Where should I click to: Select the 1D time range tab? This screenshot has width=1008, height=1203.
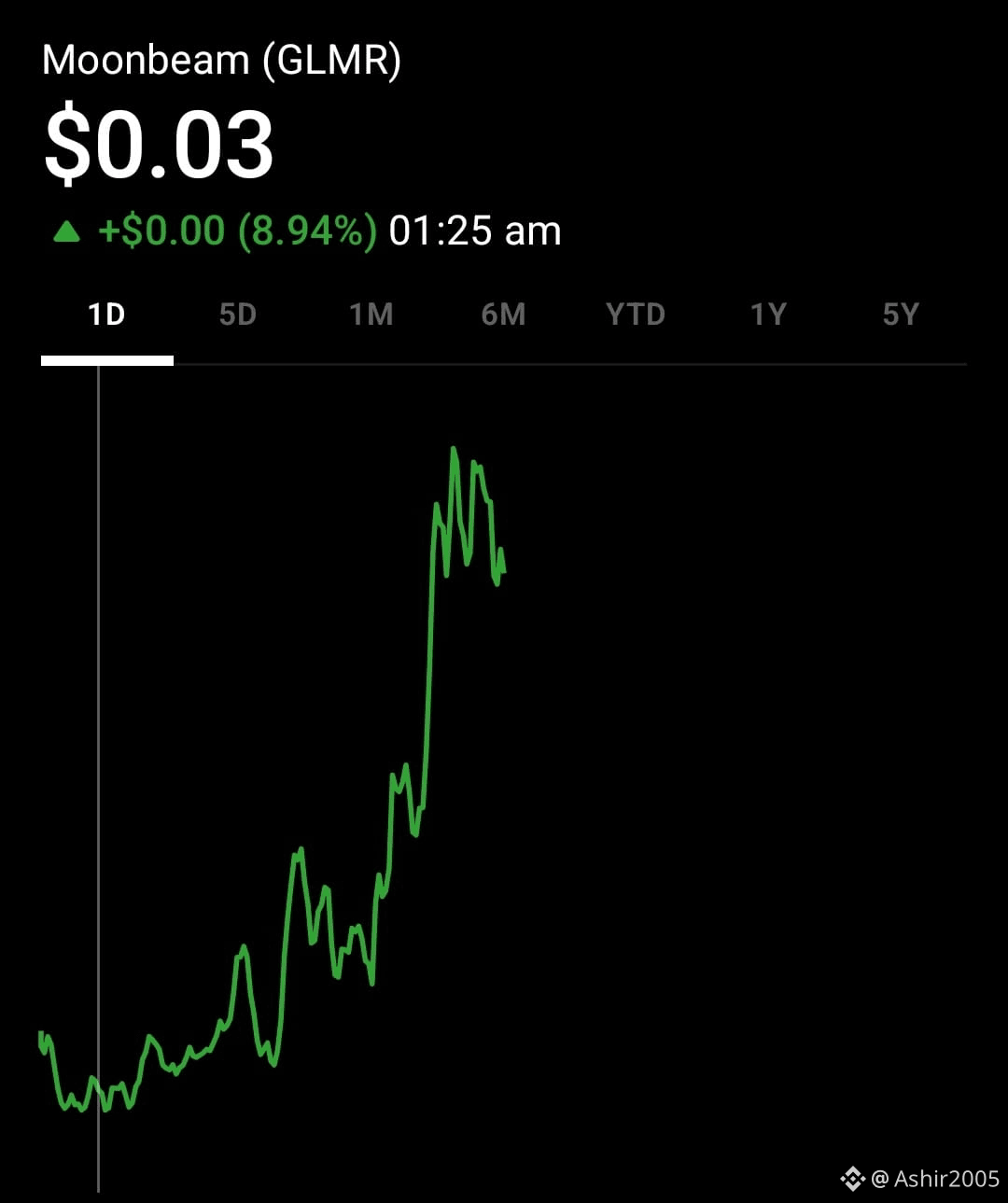[x=106, y=315]
